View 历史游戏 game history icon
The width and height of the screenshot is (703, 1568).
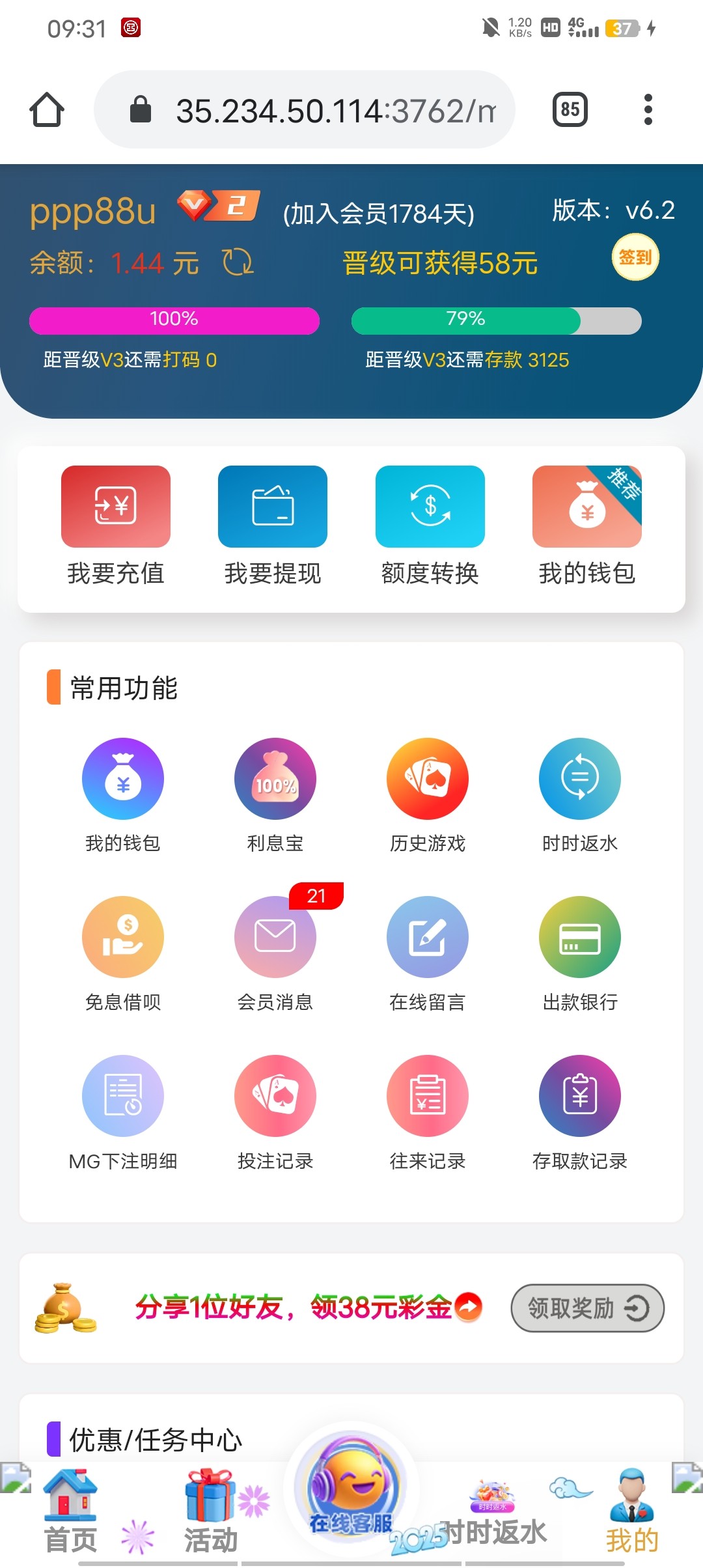[x=427, y=779]
